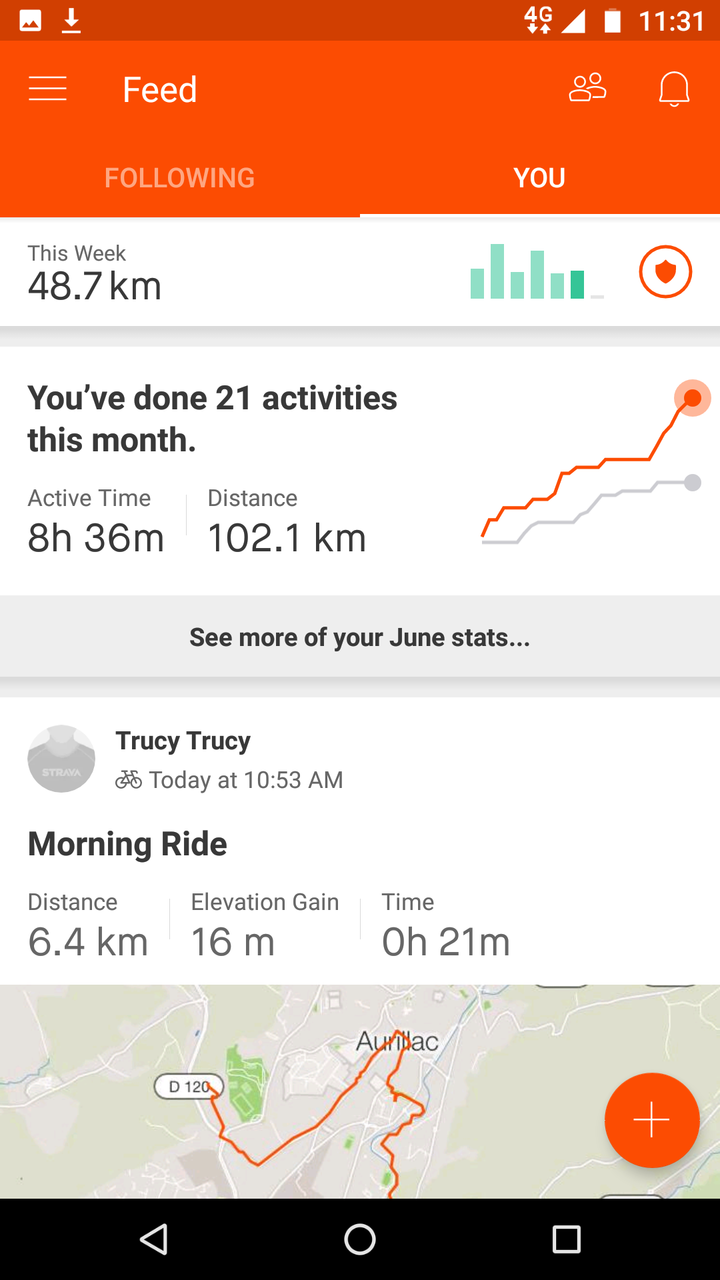Open the notifications bell
The image size is (720, 1280).
pos(674,90)
